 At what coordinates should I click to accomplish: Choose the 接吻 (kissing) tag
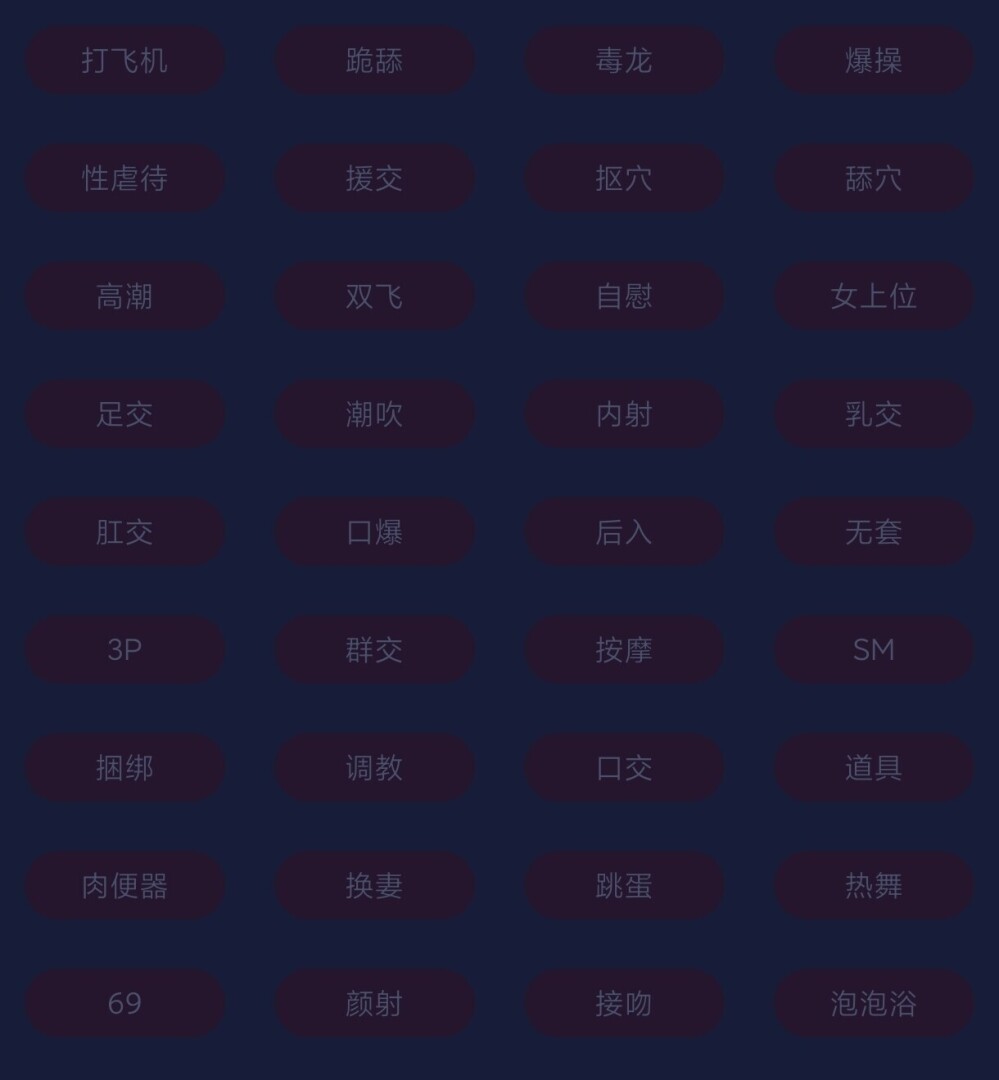(x=624, y=1004)
